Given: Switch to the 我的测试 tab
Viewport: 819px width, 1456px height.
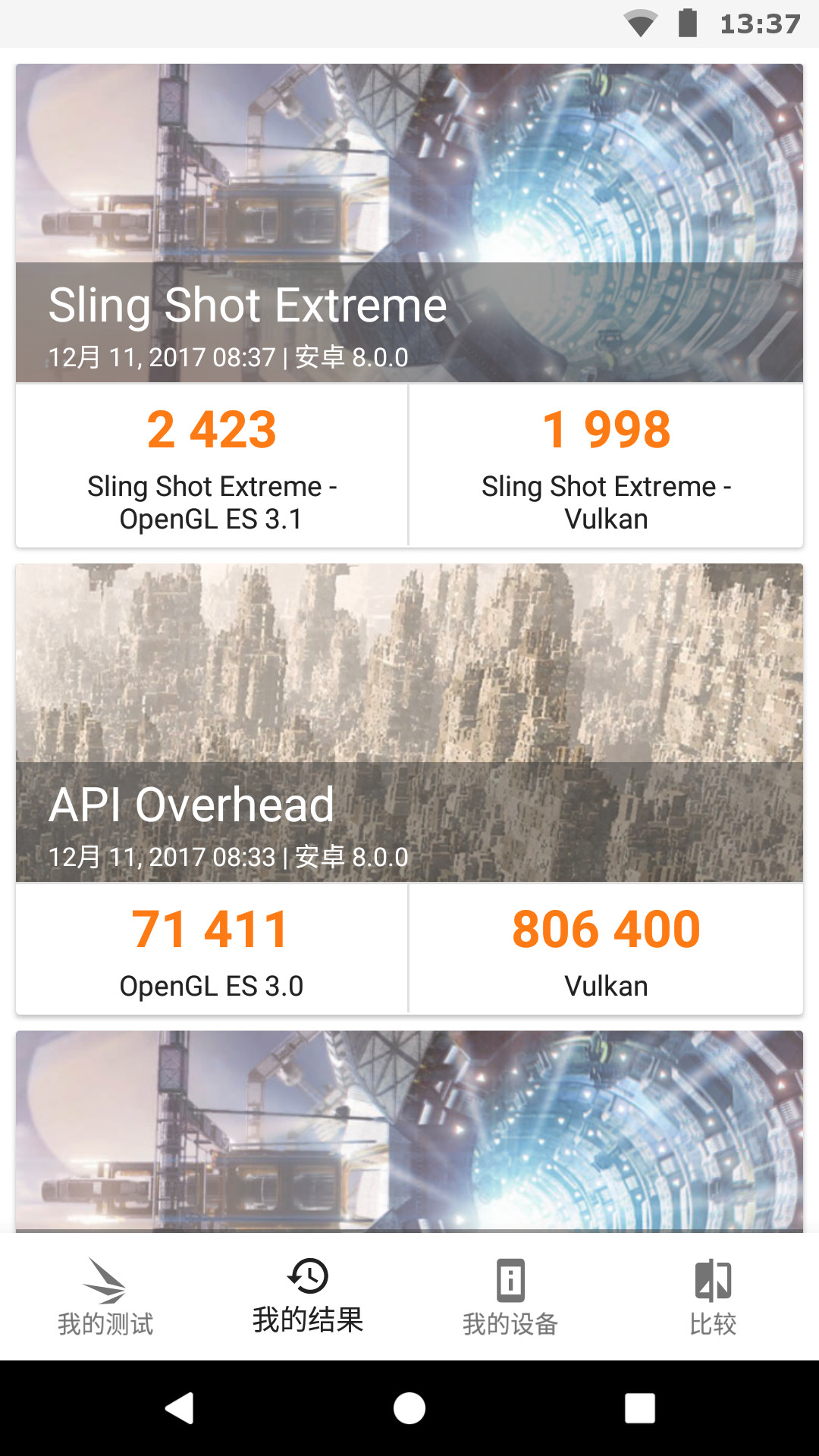Looking at the screenshot, I should pyautogui.click(x=105, y=1297).
